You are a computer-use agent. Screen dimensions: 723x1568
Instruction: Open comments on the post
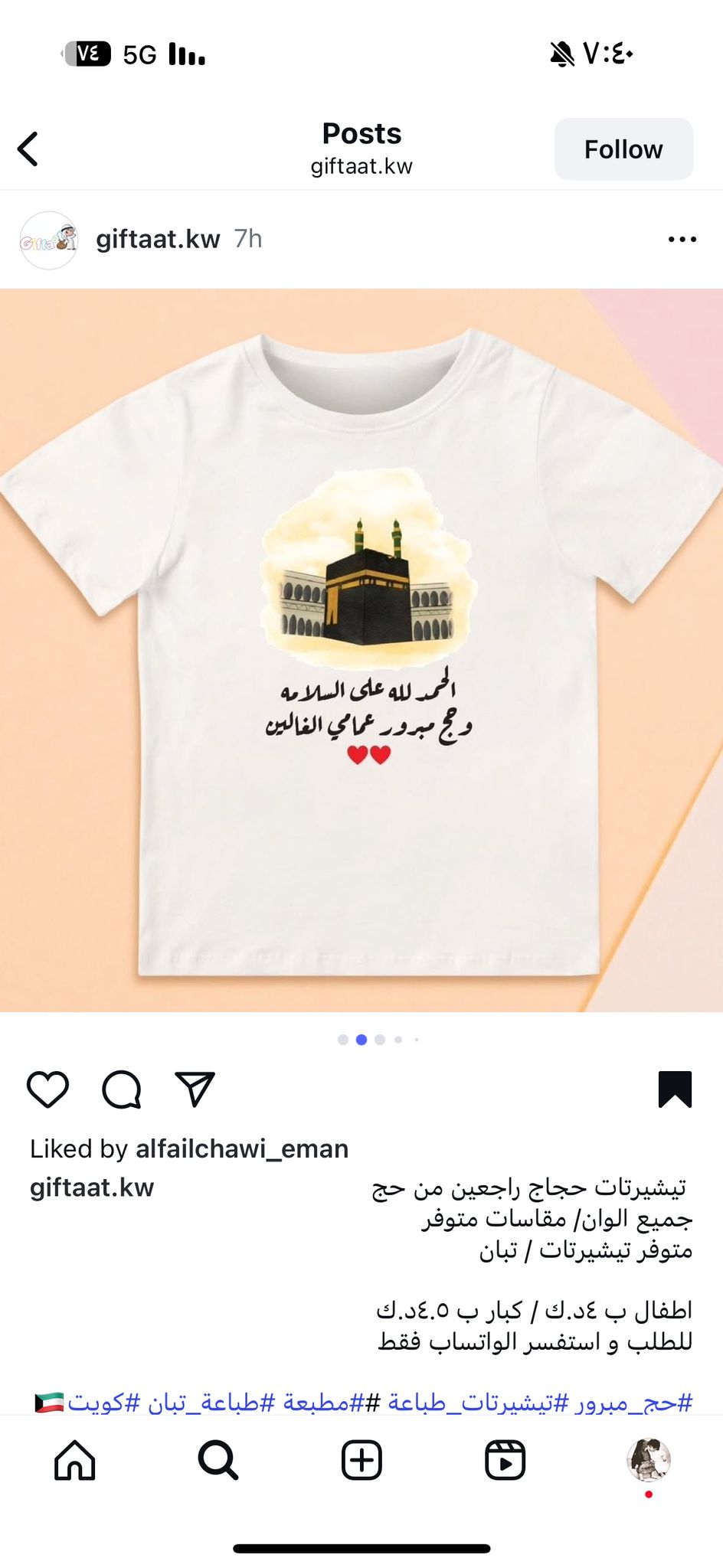coord(122,1089)
